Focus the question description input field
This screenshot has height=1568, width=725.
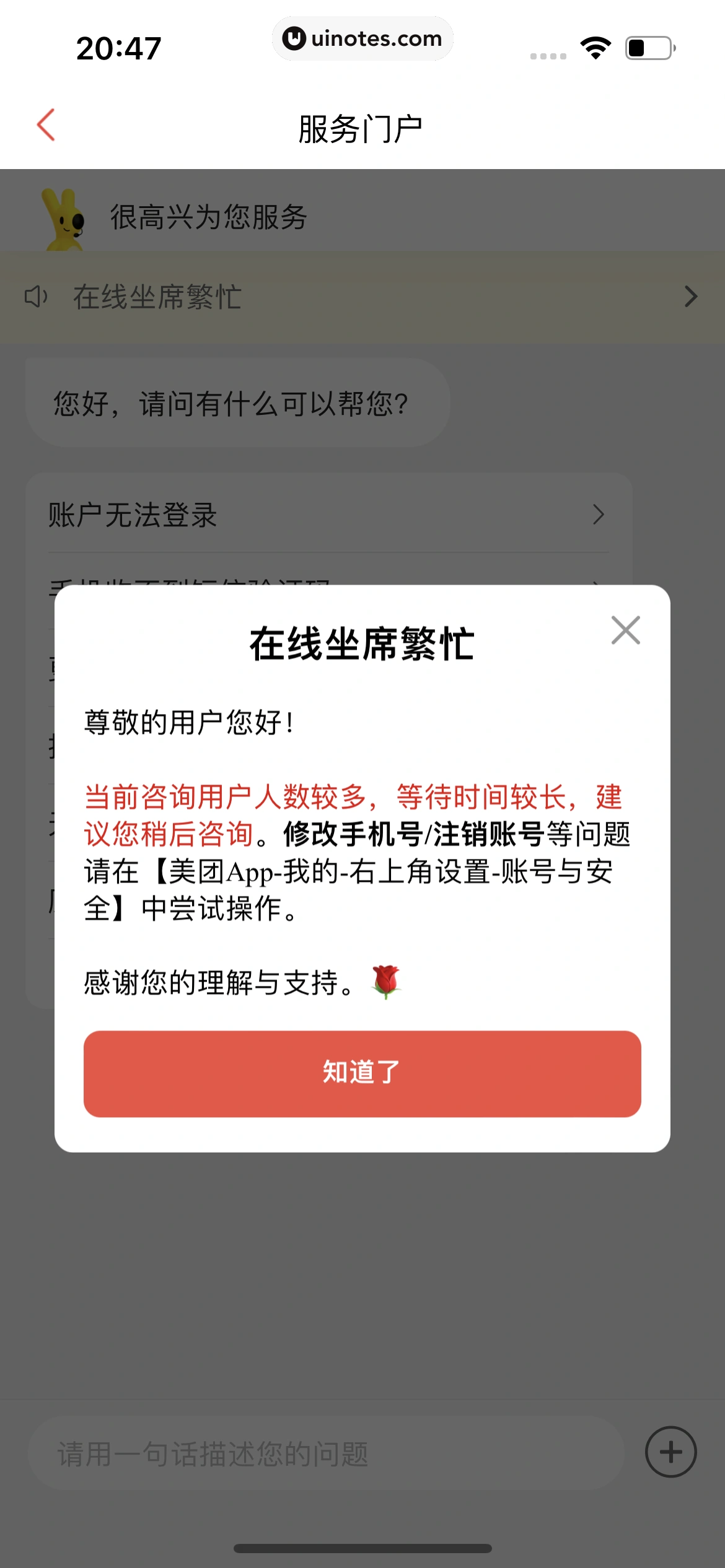(325, 1453)
